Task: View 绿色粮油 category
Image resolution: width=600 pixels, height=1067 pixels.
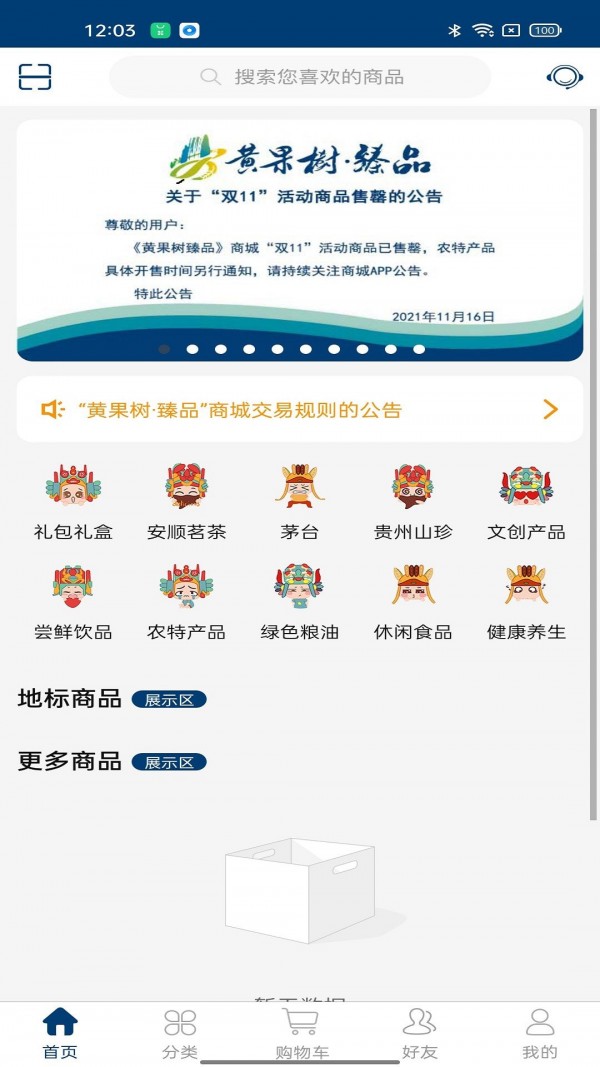Action: tap(300, 602)
